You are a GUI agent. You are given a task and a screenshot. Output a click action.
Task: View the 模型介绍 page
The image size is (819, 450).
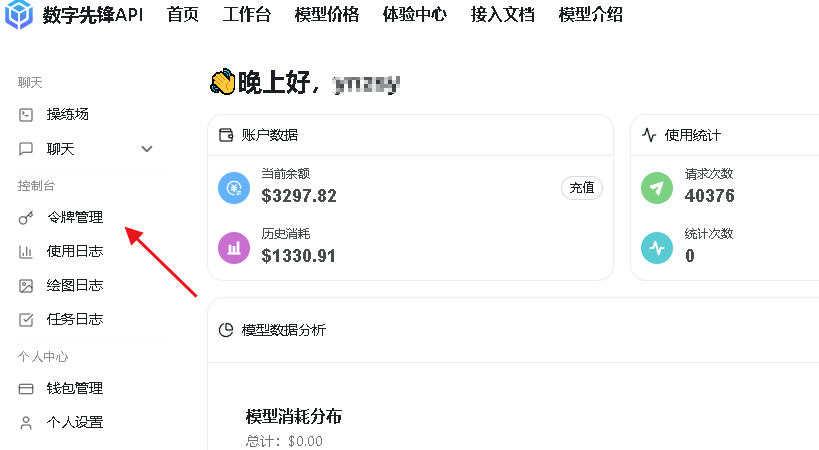tap(590, 14)
